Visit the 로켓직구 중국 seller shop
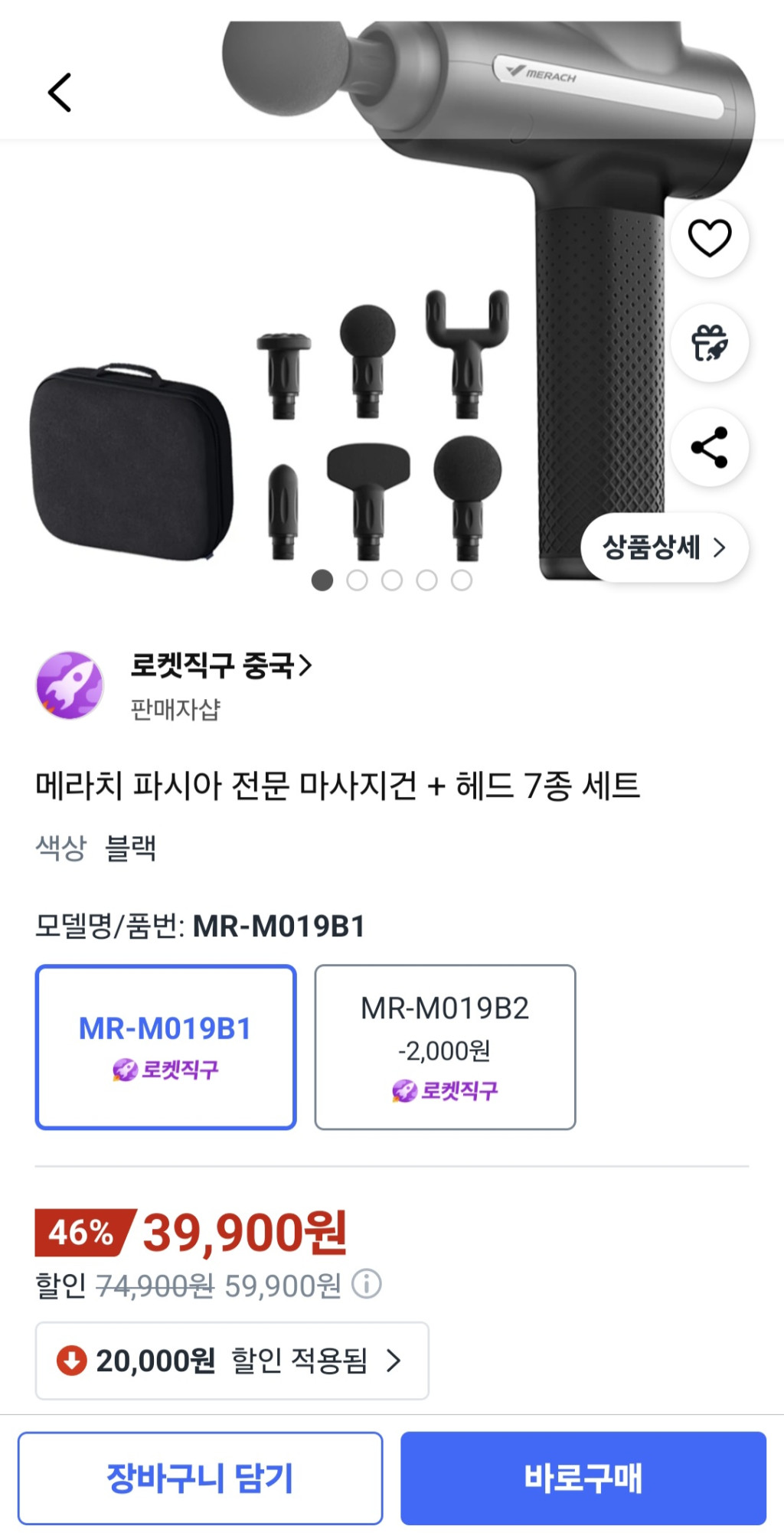This screenshot has width=784, height=1539. [x=220, y=665]
